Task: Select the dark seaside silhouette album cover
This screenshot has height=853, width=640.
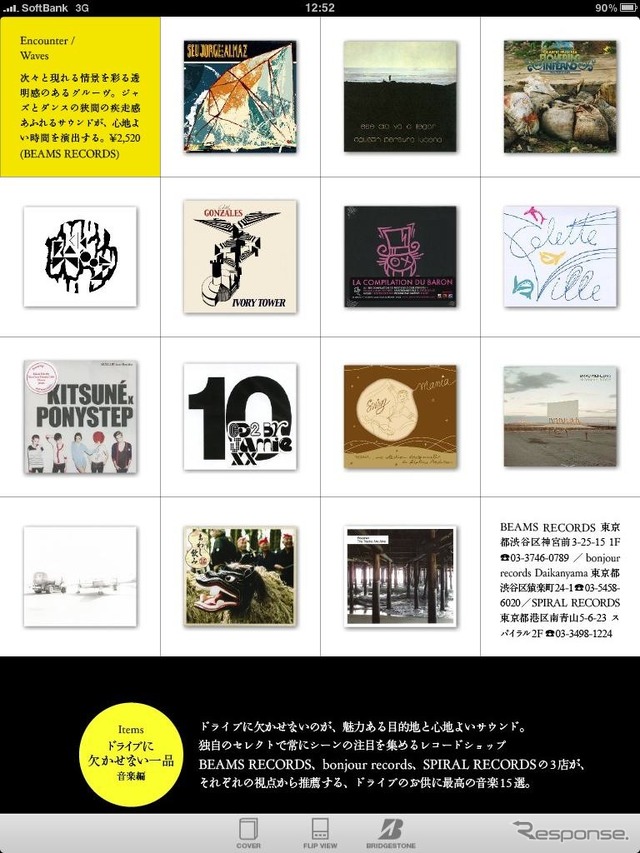Action: point(400,97)
